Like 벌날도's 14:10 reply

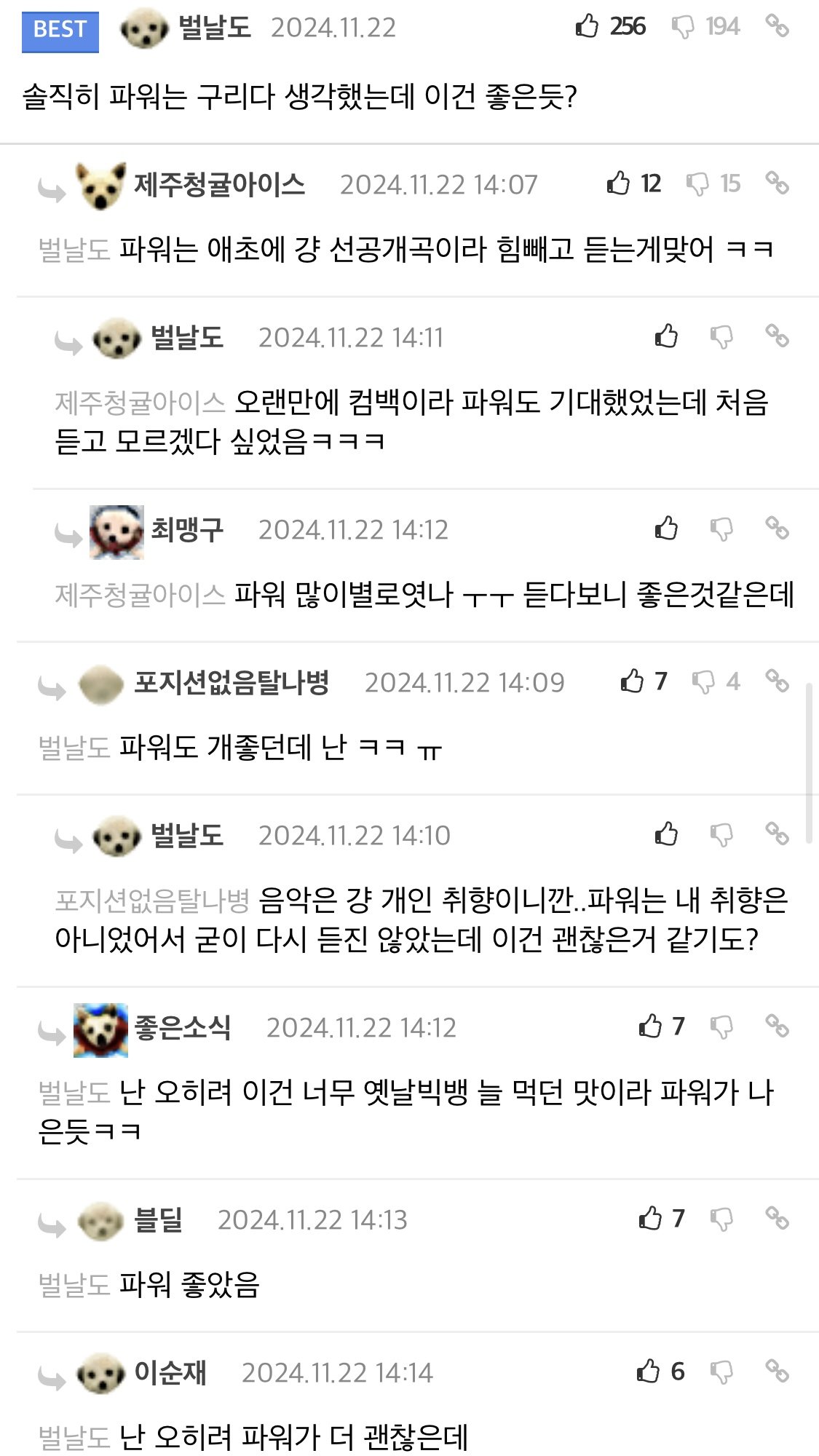click(x=666, y=834)
